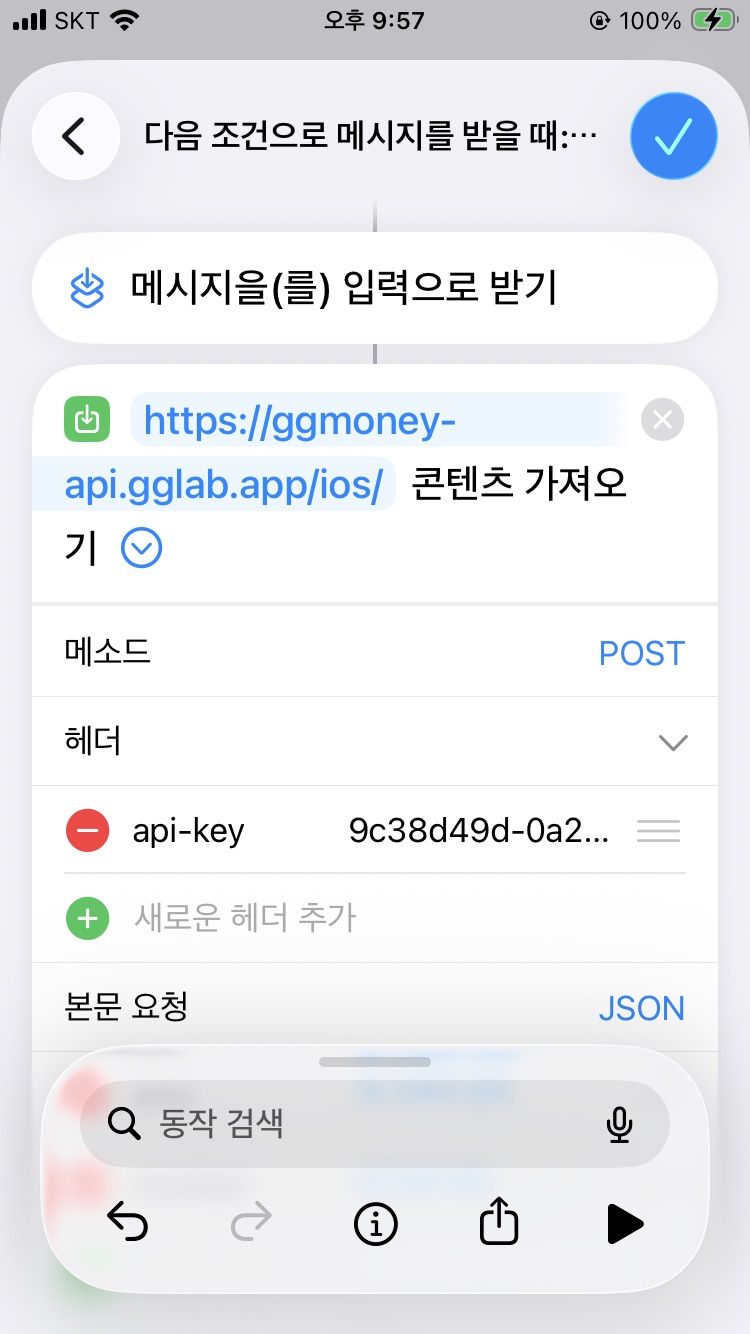Screen dimensions: 750x1334
Task: Run the shortcut with the play button
Action: click(625, 1222)
